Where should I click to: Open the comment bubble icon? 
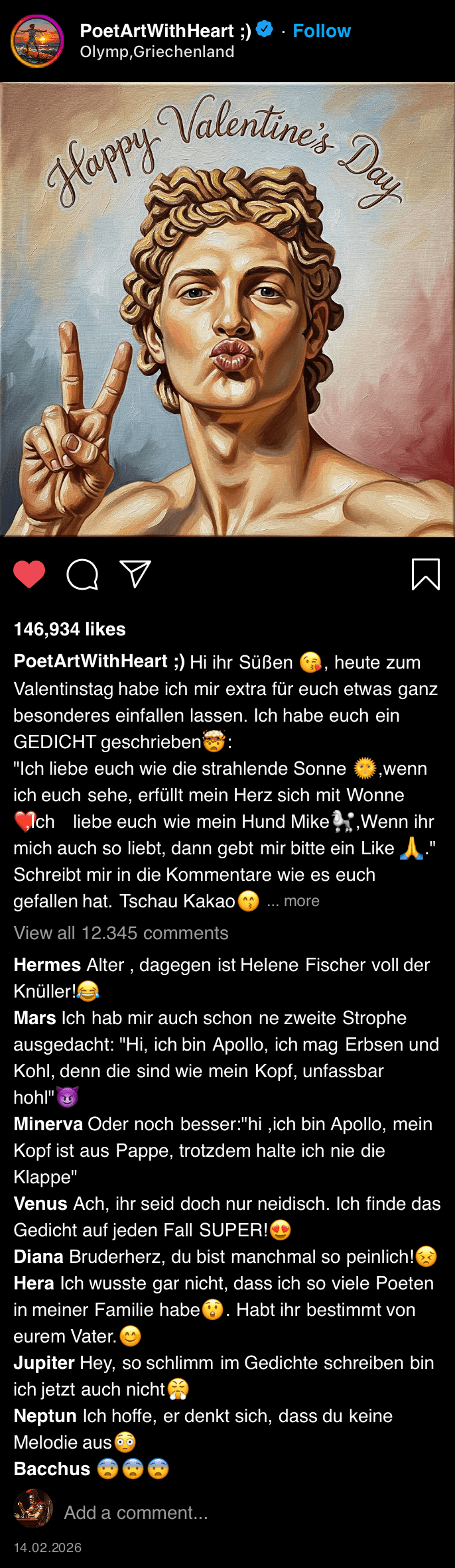[82, 574]
